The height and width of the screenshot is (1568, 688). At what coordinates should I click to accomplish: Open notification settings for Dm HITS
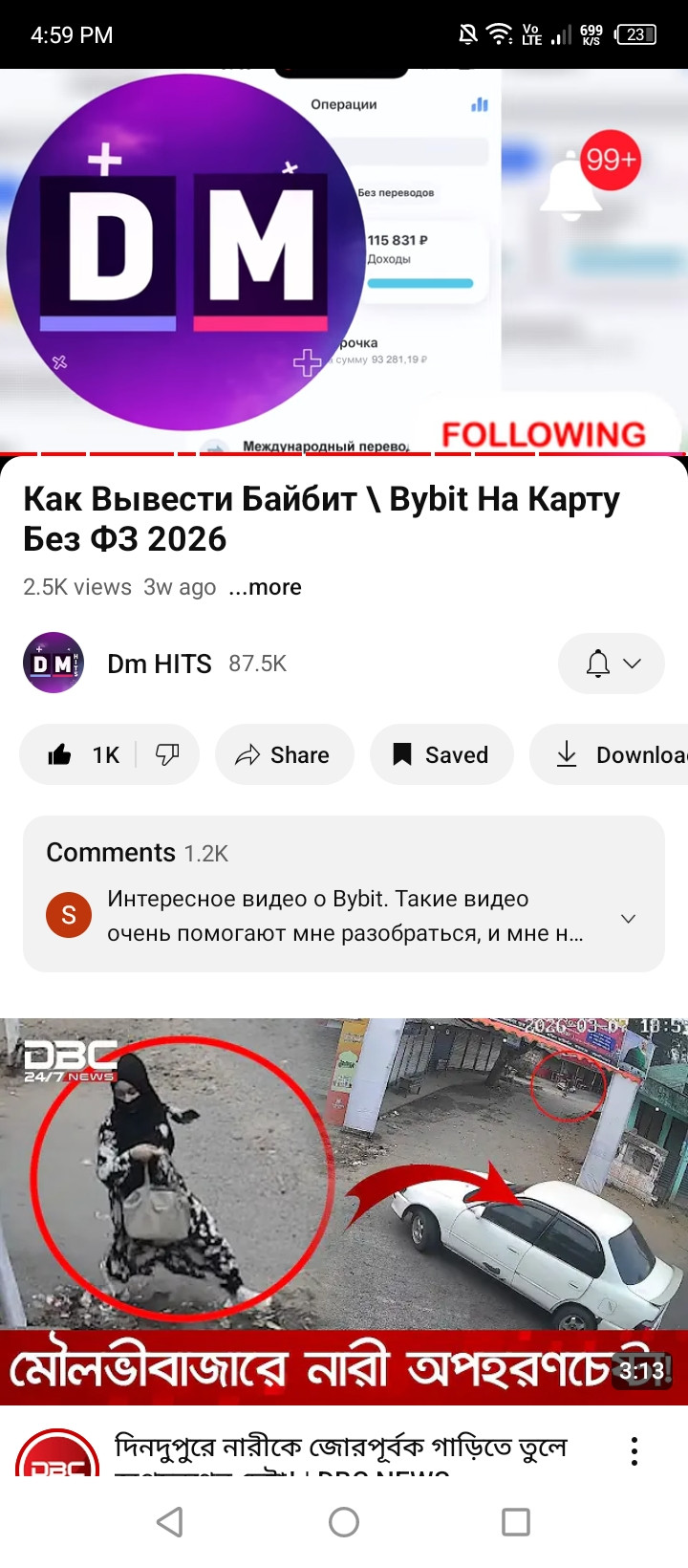pos(612,664)
